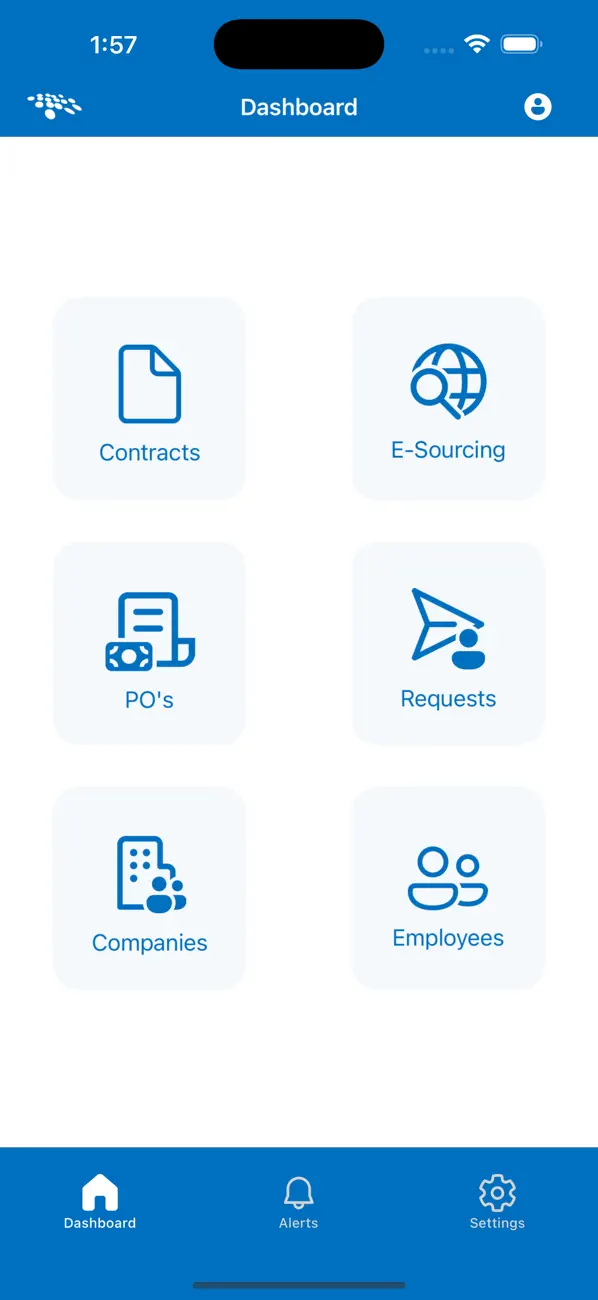598x1300 pixels.
Task: Open the E-Sourcing tile
Action: [448, 398]
